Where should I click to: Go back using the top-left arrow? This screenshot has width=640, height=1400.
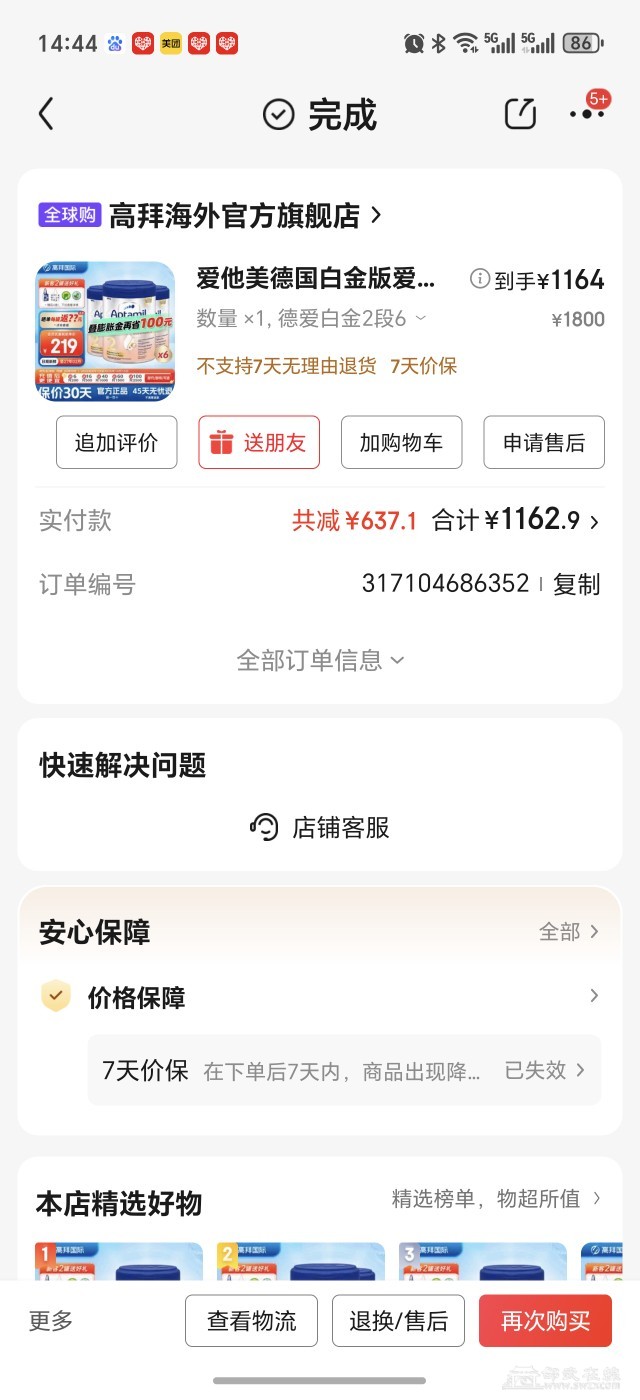click(x=46, y=114)
